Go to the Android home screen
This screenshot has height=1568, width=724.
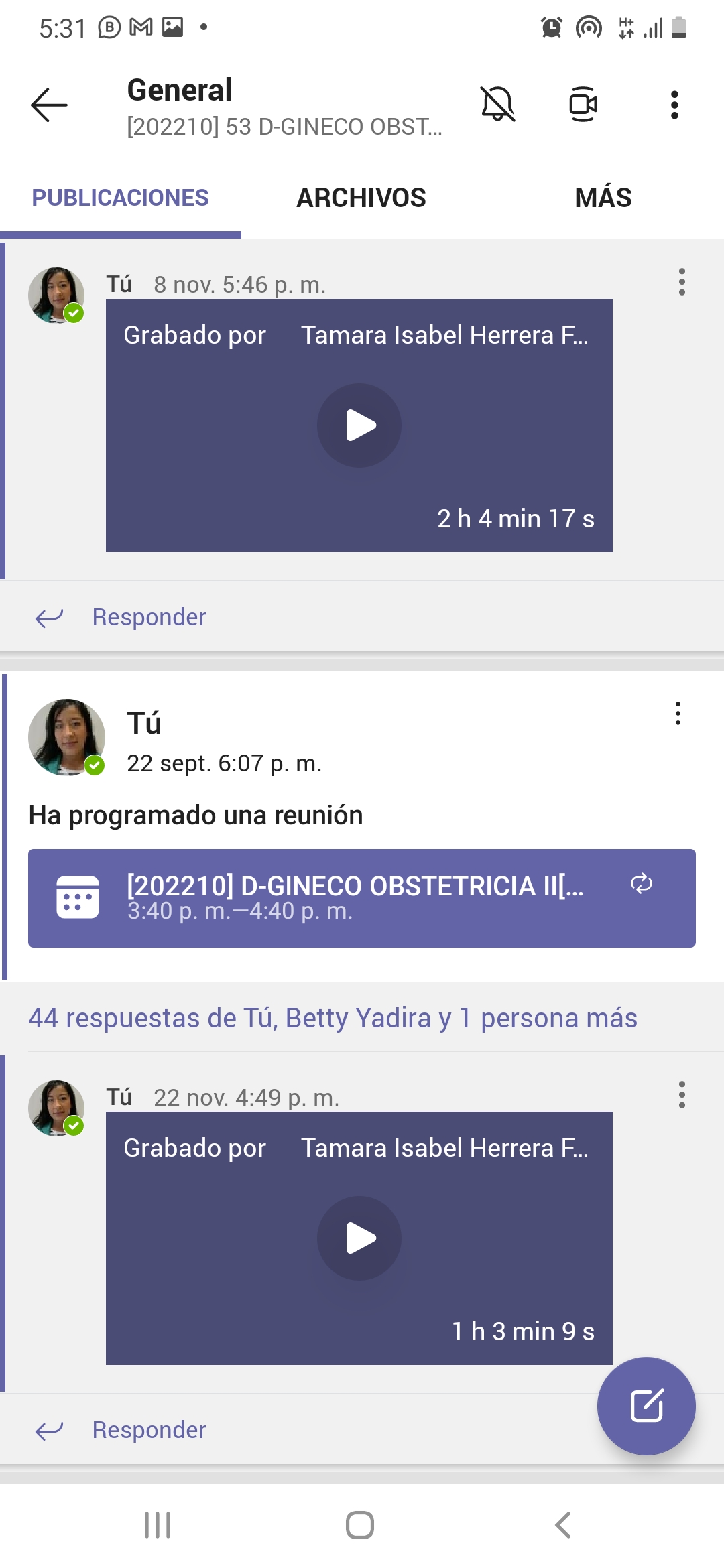[360, 1526]
